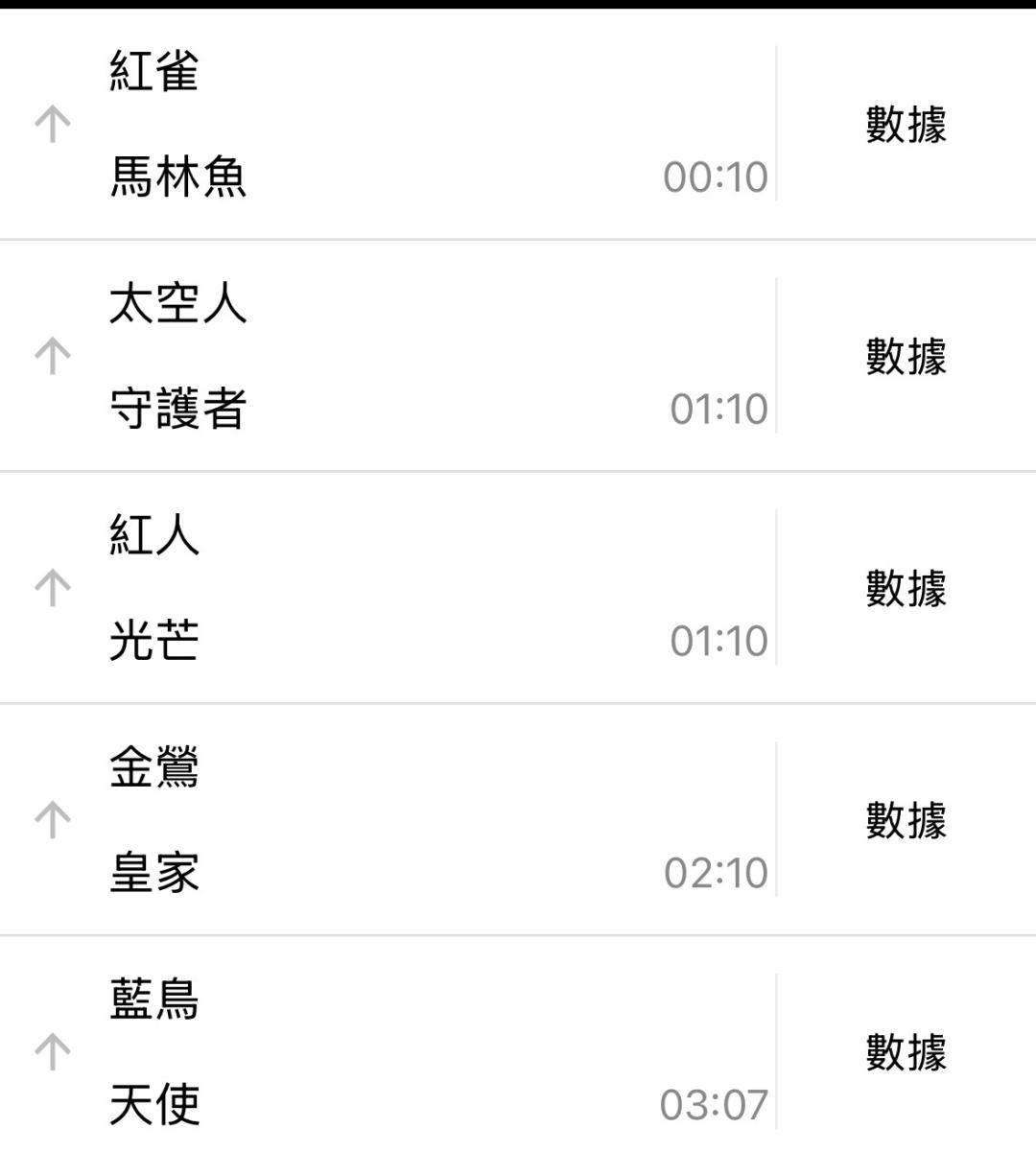Screen dimensions: 1036x1152
Task: Tap the up arrow for 金鶯 vs 皇家
Action: point(53,820)
